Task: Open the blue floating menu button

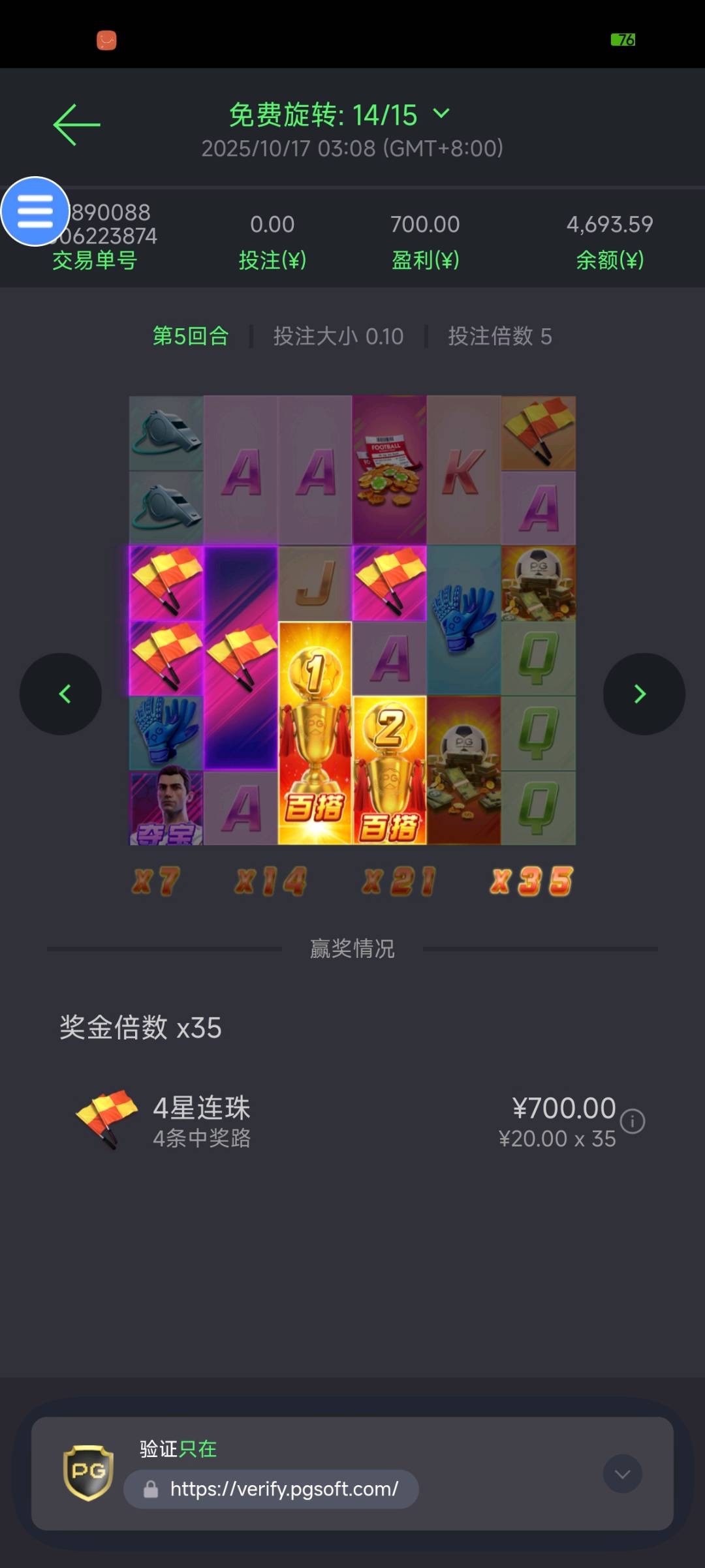Action: (35, 211)
